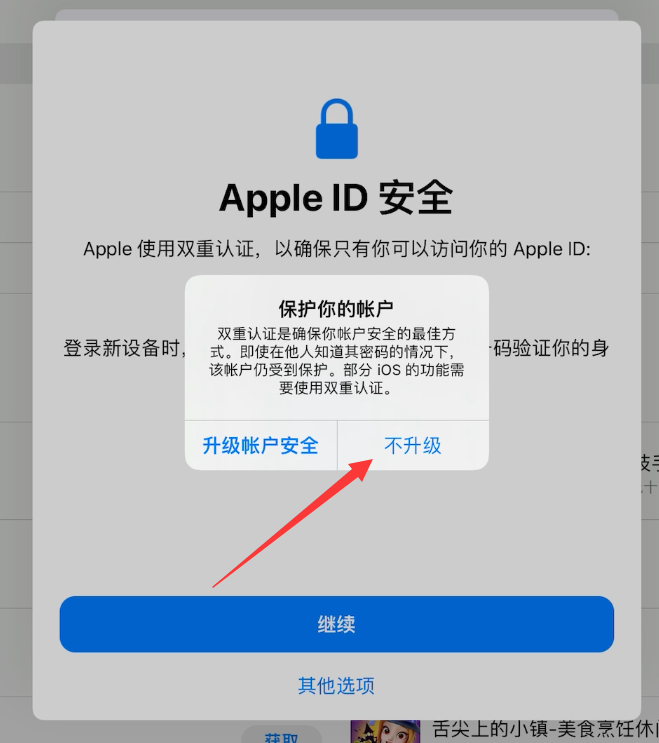The image size is (659, 743).
Task: Tap 不升级 in the alert
Action: (x=413, y=446)
